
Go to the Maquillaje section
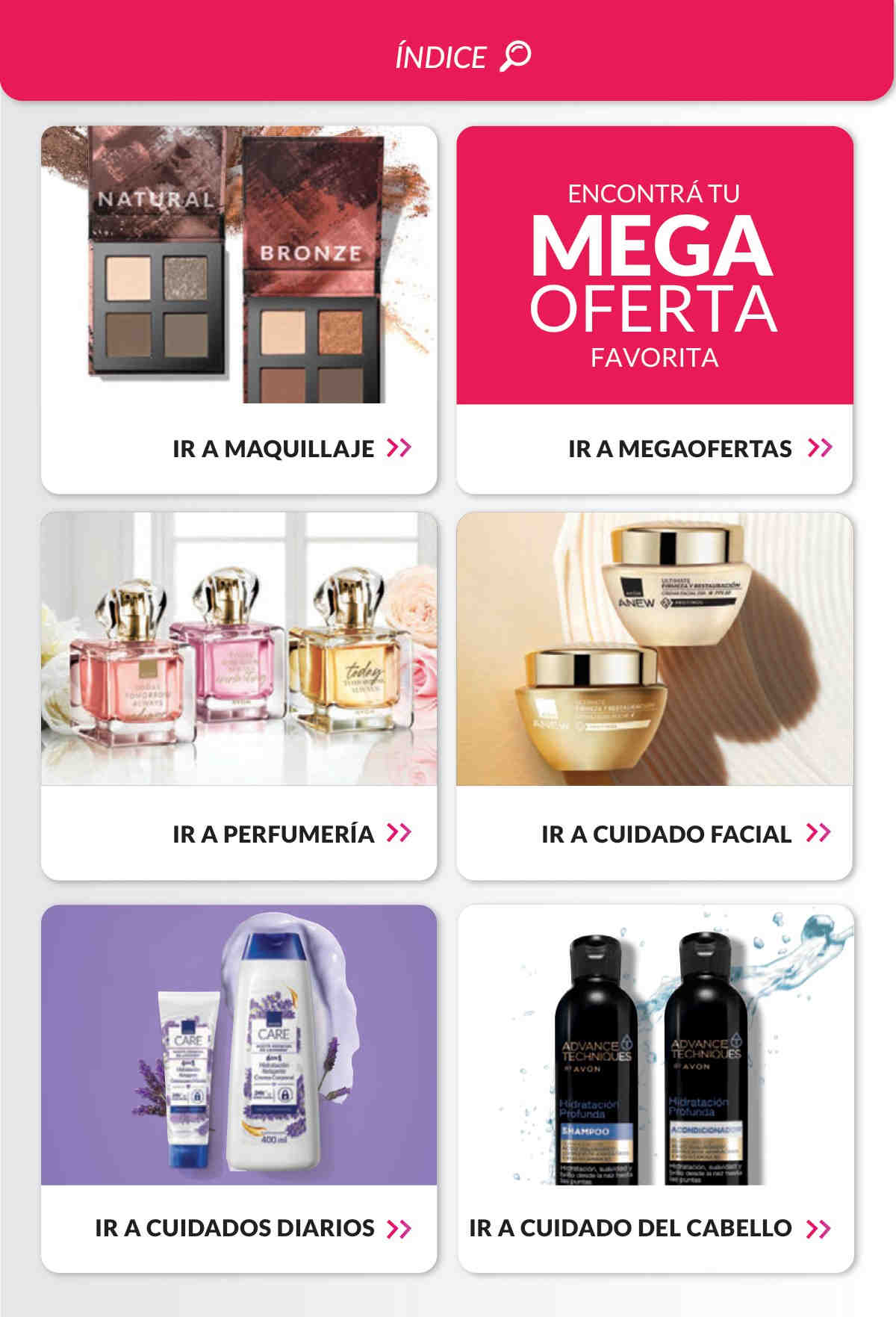[291, 448]
